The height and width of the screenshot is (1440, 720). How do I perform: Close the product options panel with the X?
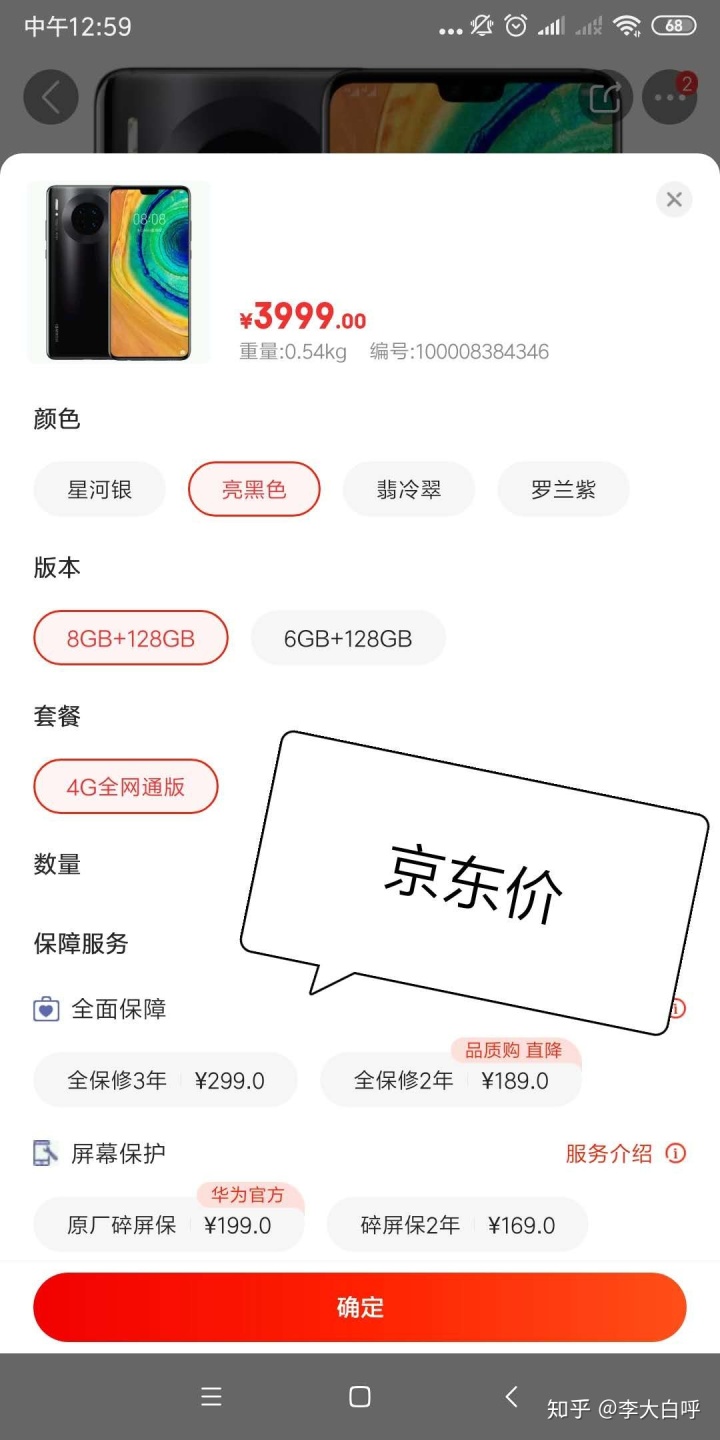click(673, 199)
